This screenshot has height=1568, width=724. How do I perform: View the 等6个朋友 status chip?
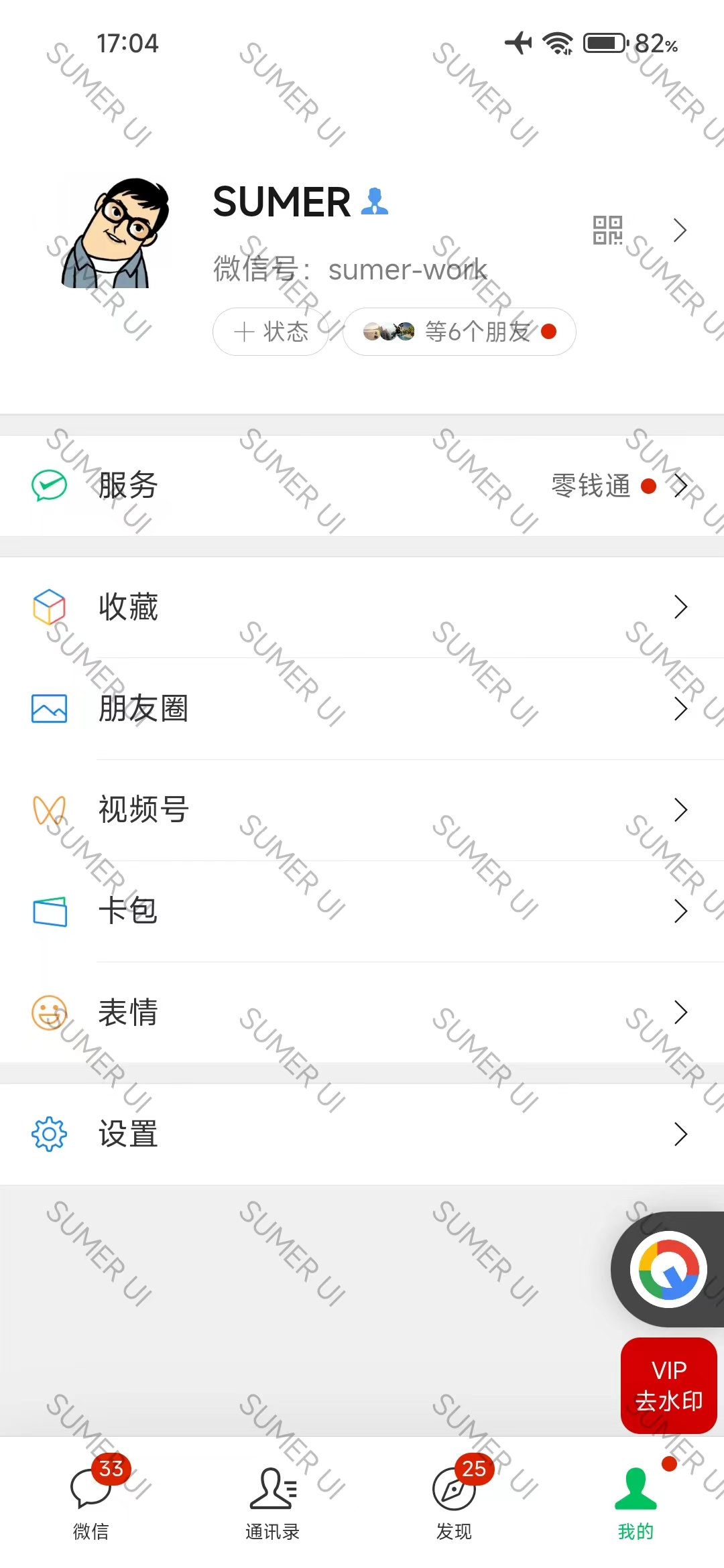(459, 332)
